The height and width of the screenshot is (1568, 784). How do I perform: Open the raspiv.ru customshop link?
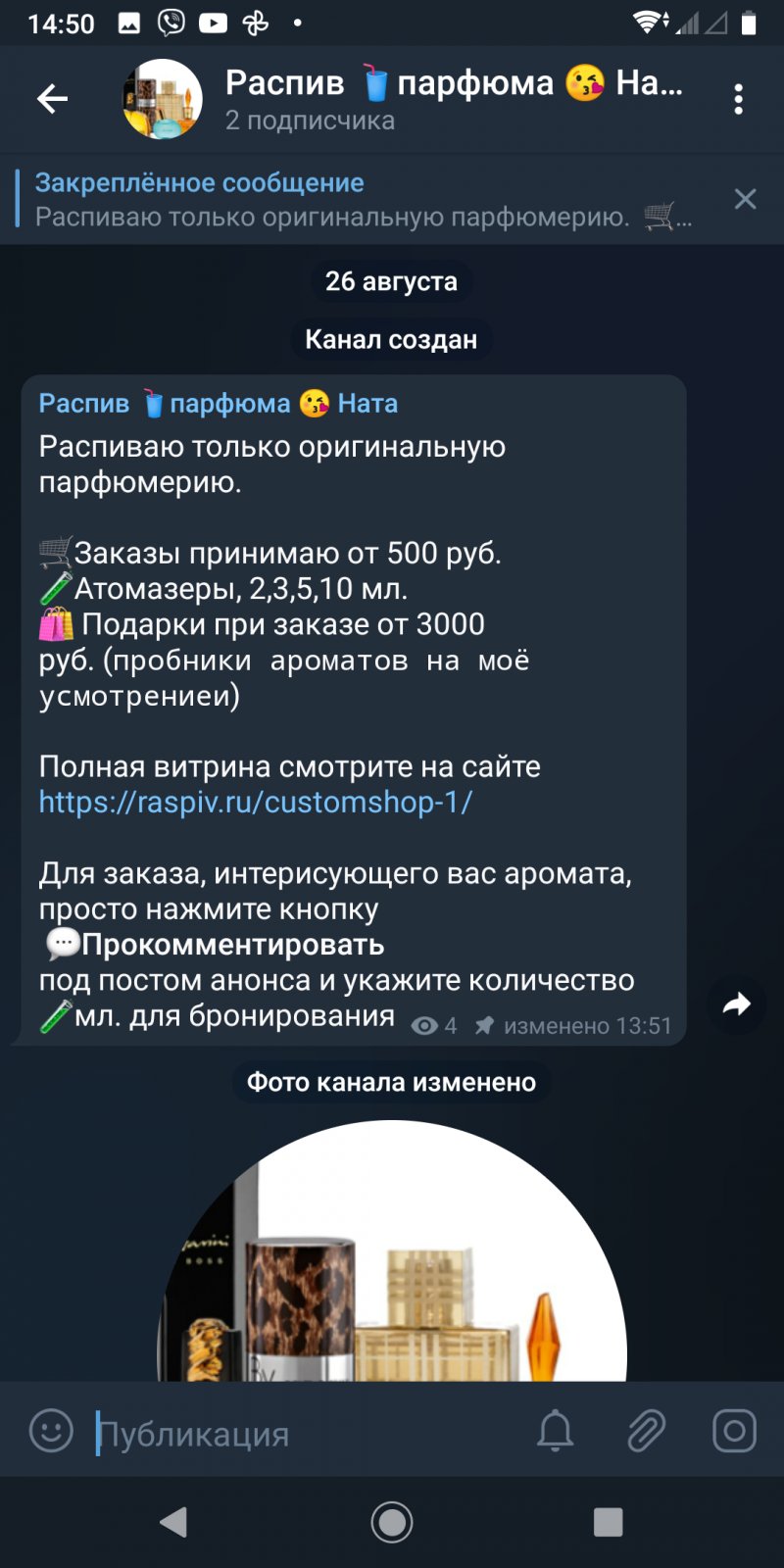coord(256,803)
